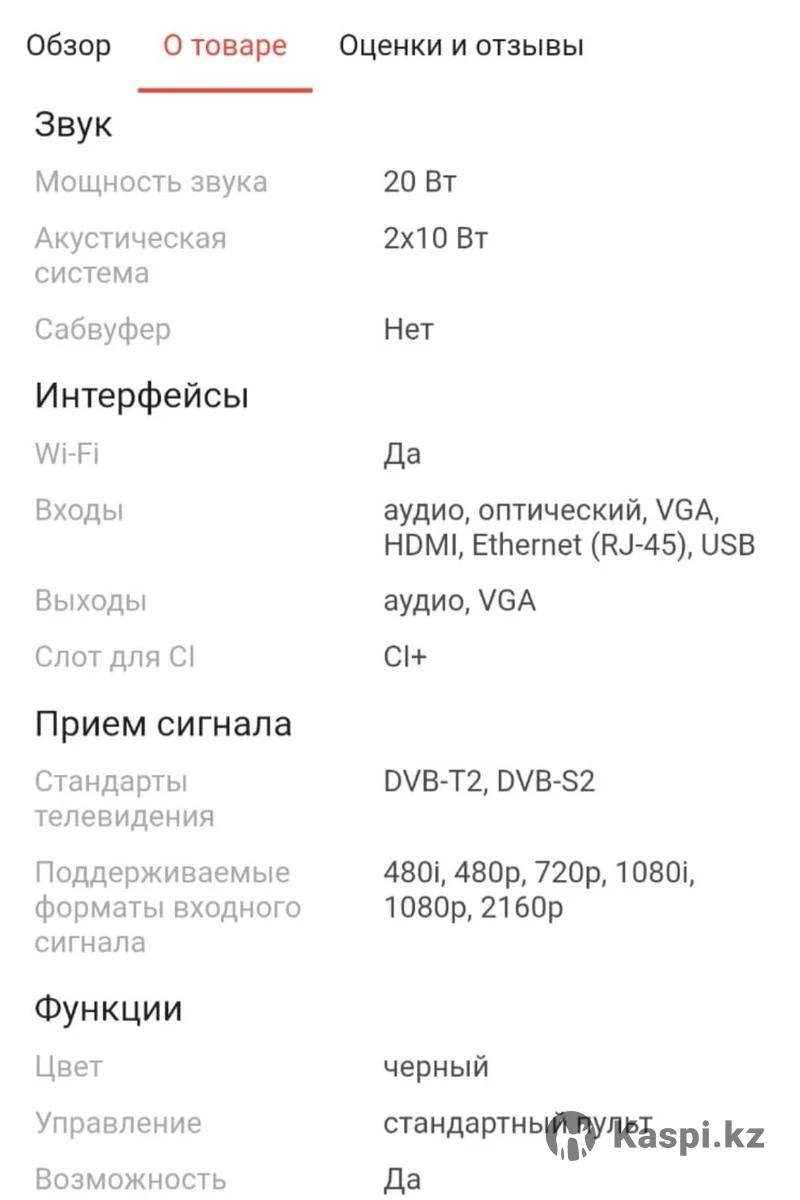
Task: Switch to the Обзор tab
Action: click(x=69, y=46)
